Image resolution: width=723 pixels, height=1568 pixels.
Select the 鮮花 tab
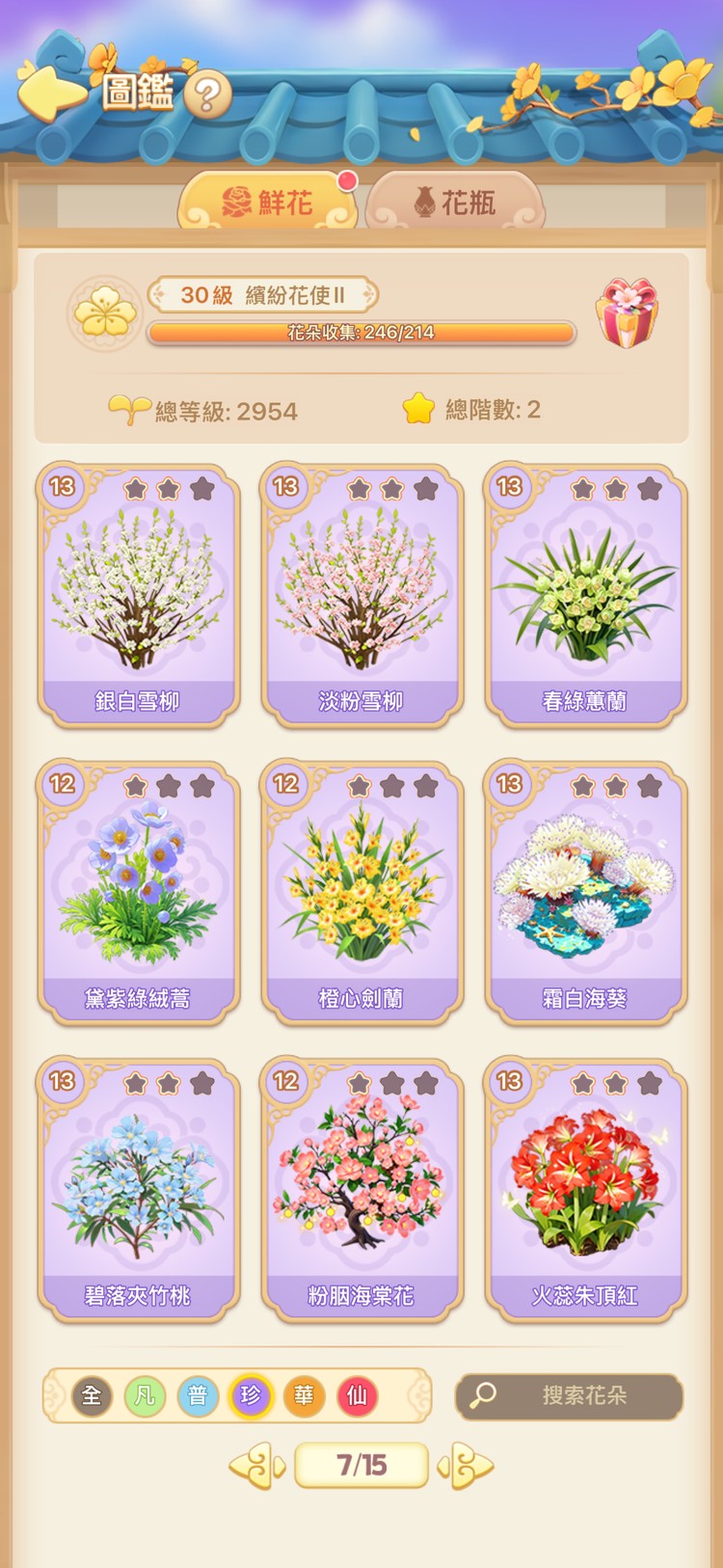point(268,203)
